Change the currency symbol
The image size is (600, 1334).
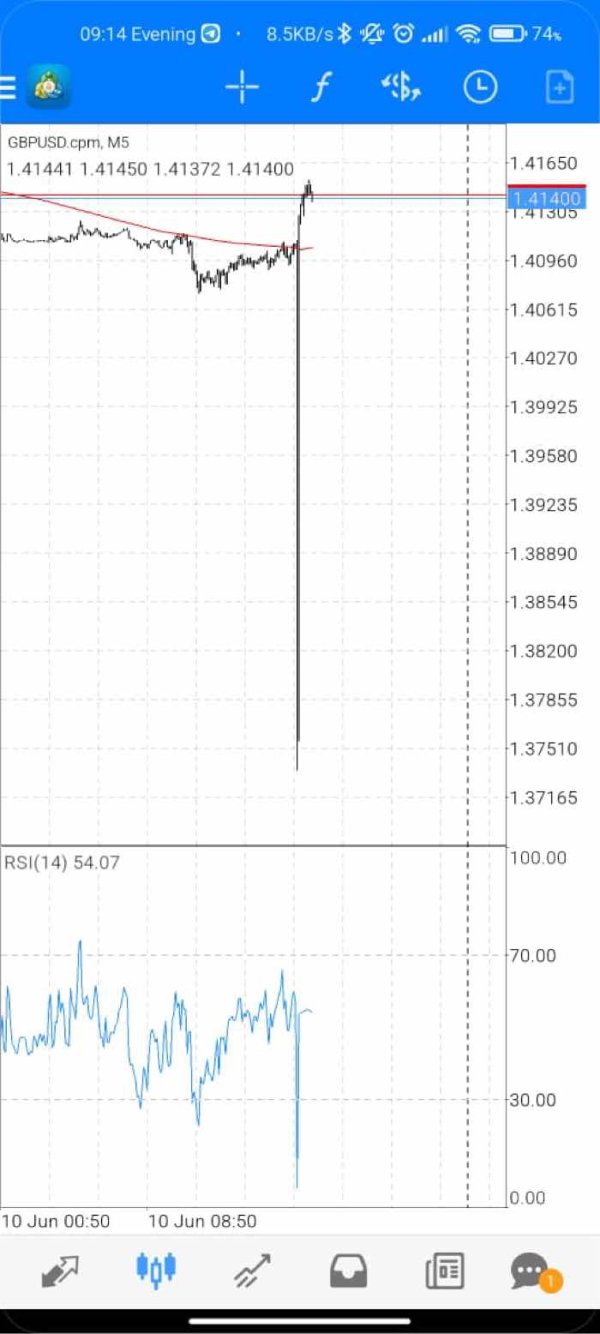pyautogui.click(x=400, y=88)
